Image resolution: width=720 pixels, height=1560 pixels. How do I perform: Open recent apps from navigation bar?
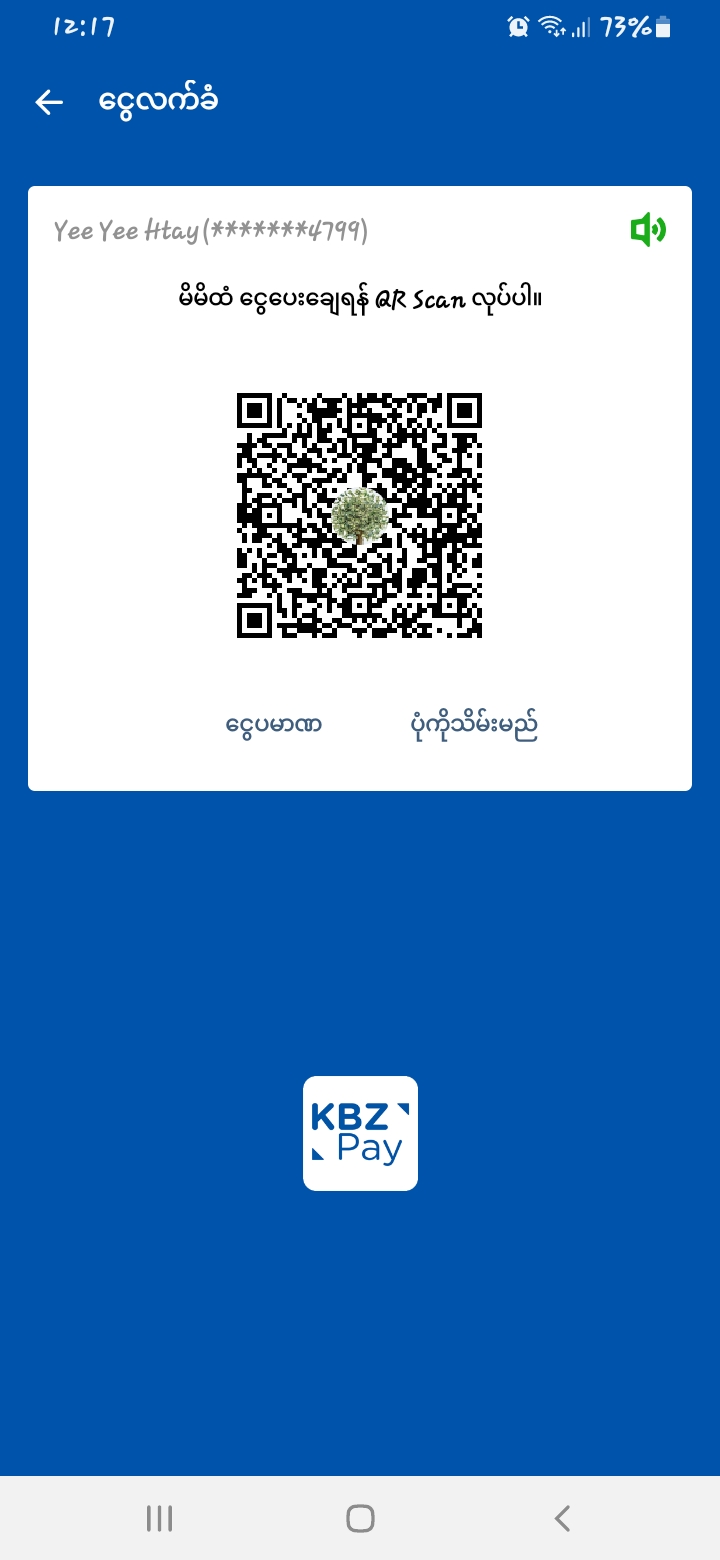click(x=159, y=1518)
